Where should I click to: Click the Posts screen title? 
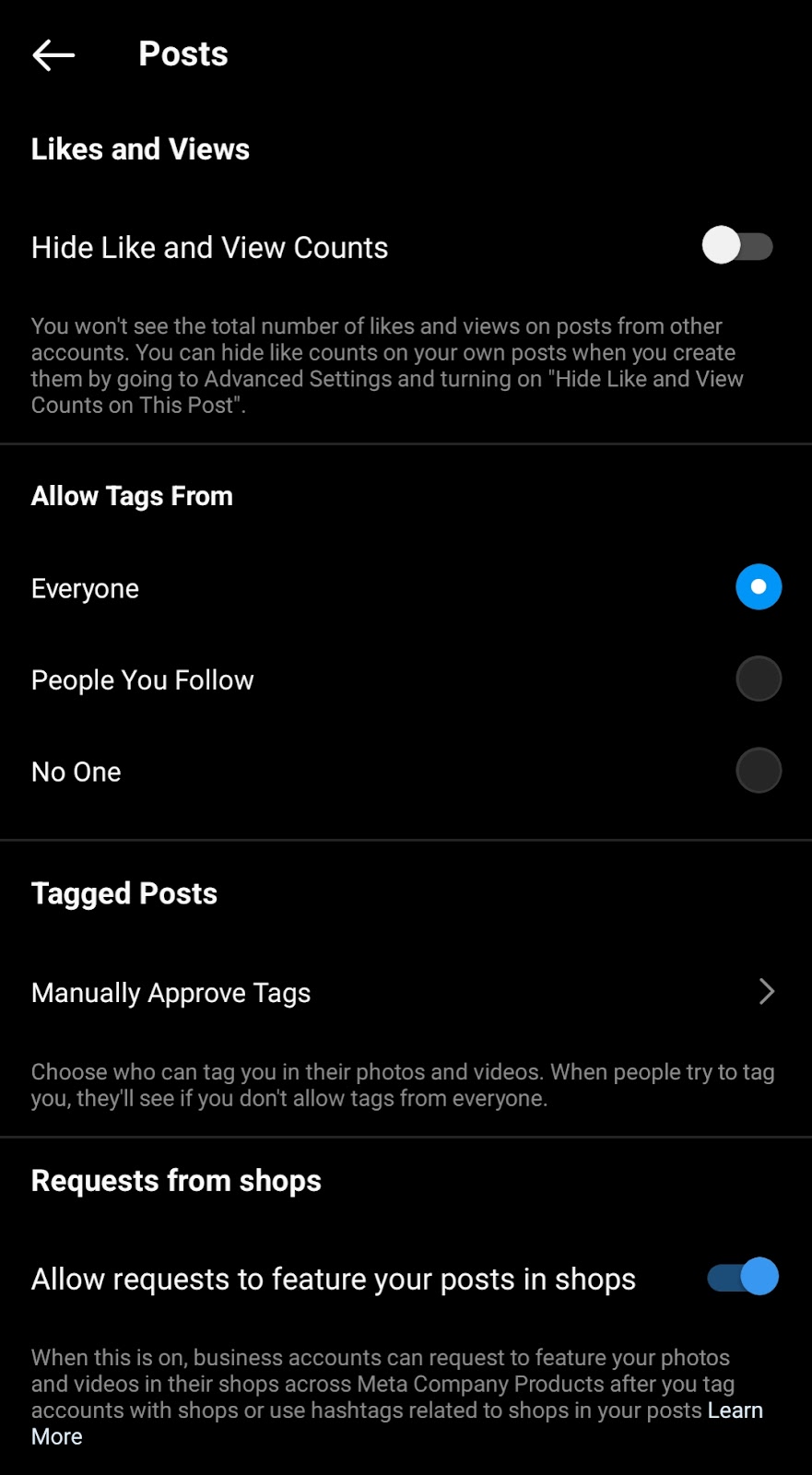[x=182, y=53]
